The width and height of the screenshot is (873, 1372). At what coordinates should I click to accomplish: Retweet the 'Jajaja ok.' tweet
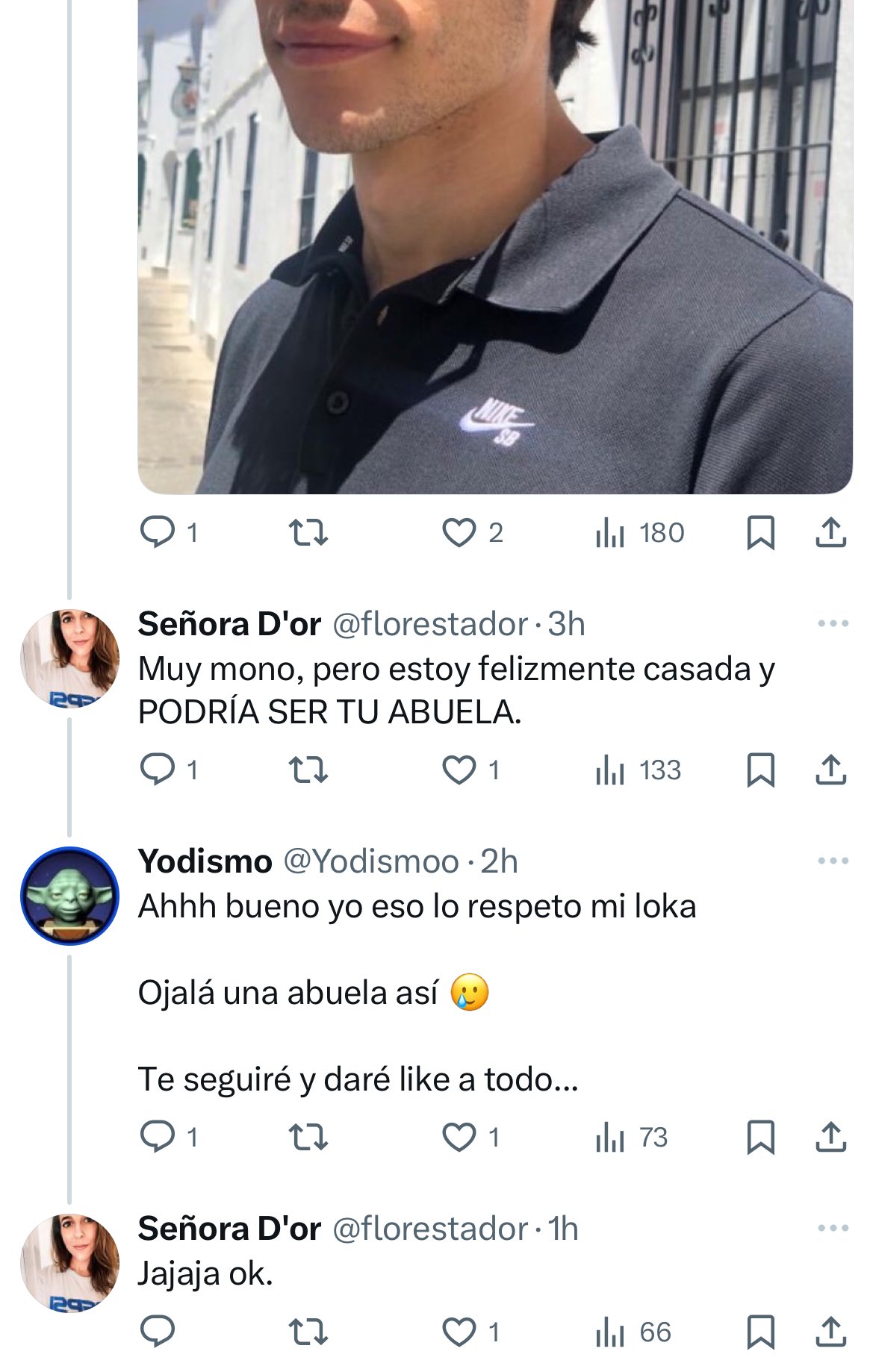[308, 1332]
